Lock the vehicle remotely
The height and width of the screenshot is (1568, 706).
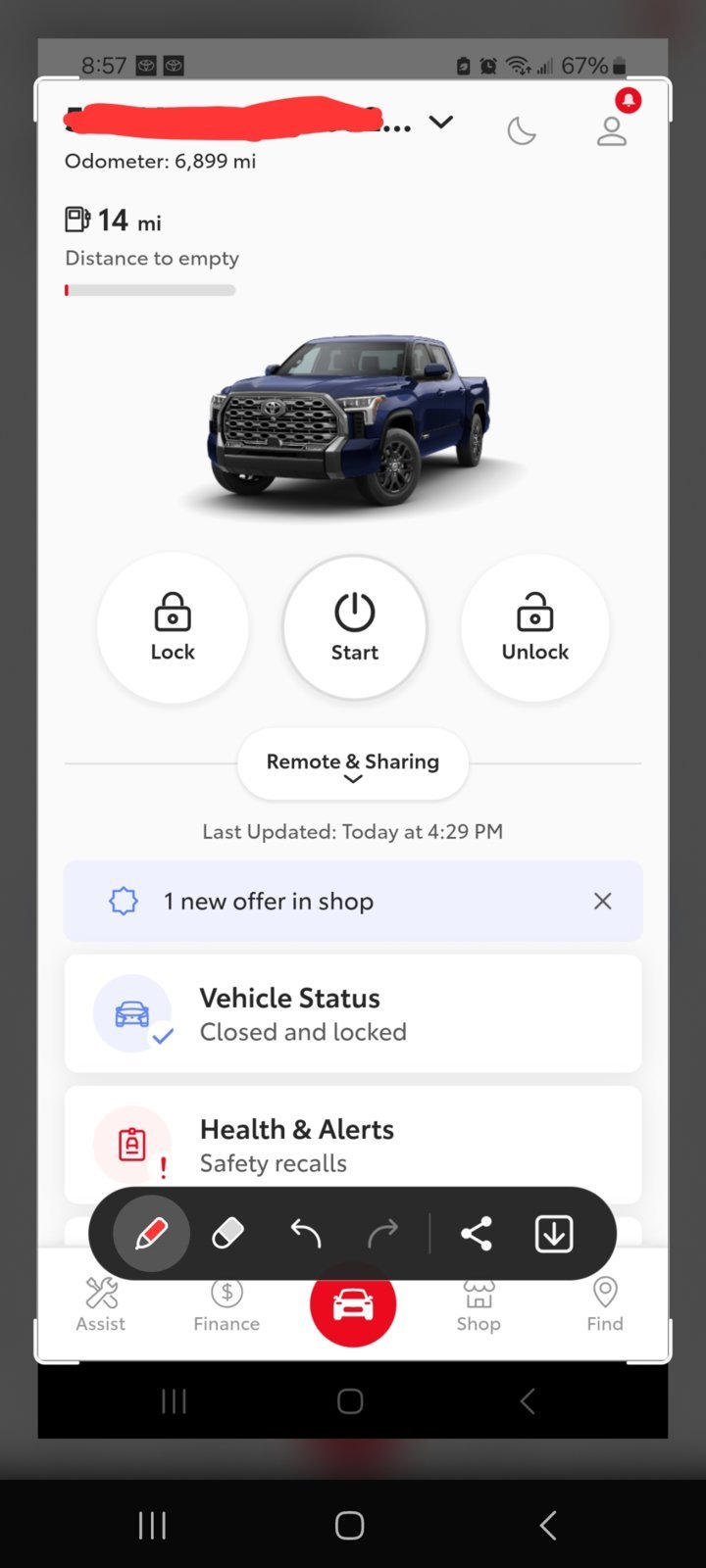(x=173, y=627)
